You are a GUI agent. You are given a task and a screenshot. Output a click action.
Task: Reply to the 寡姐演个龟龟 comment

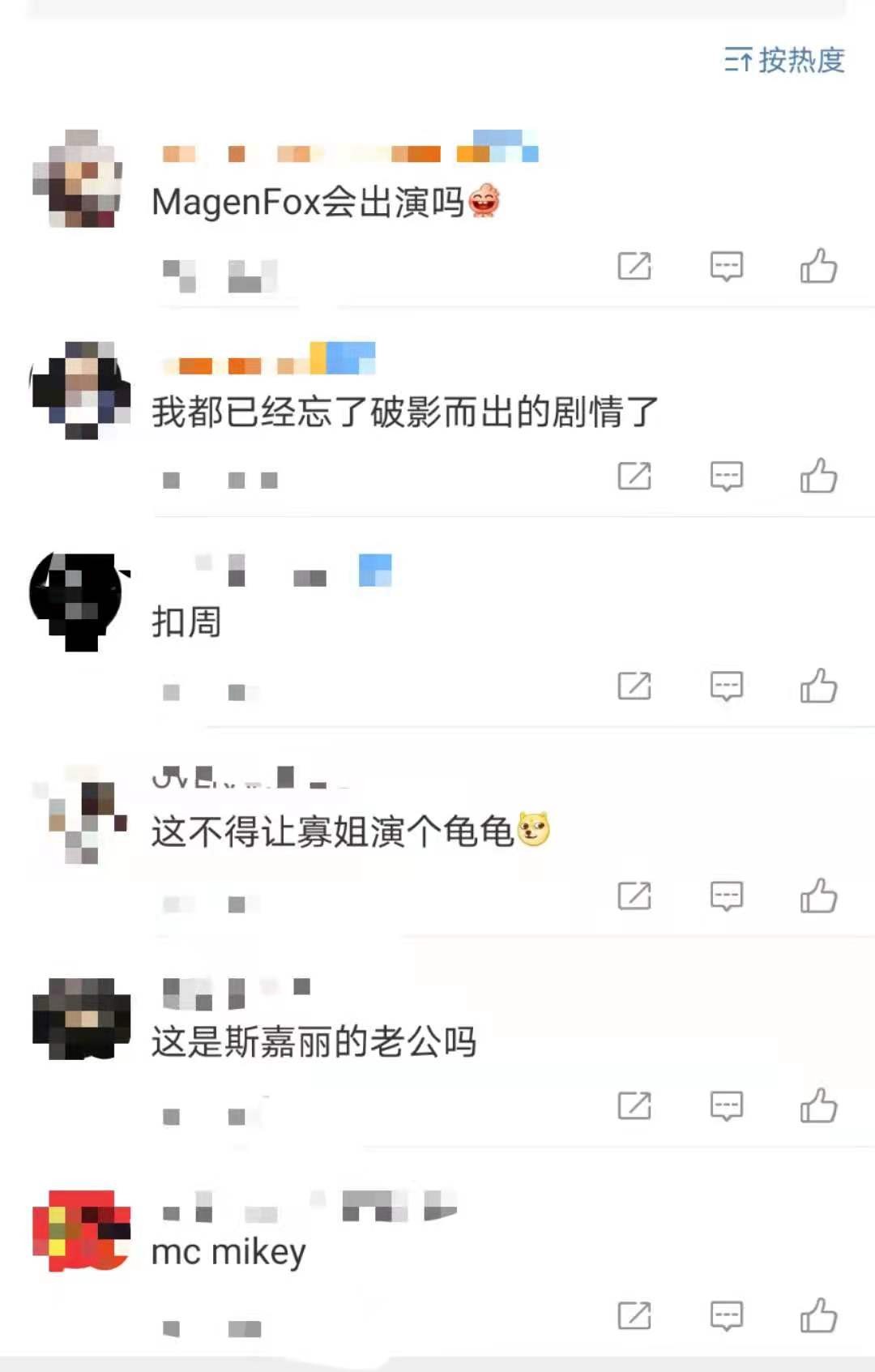pyautogui.click(x=726, y=895)
